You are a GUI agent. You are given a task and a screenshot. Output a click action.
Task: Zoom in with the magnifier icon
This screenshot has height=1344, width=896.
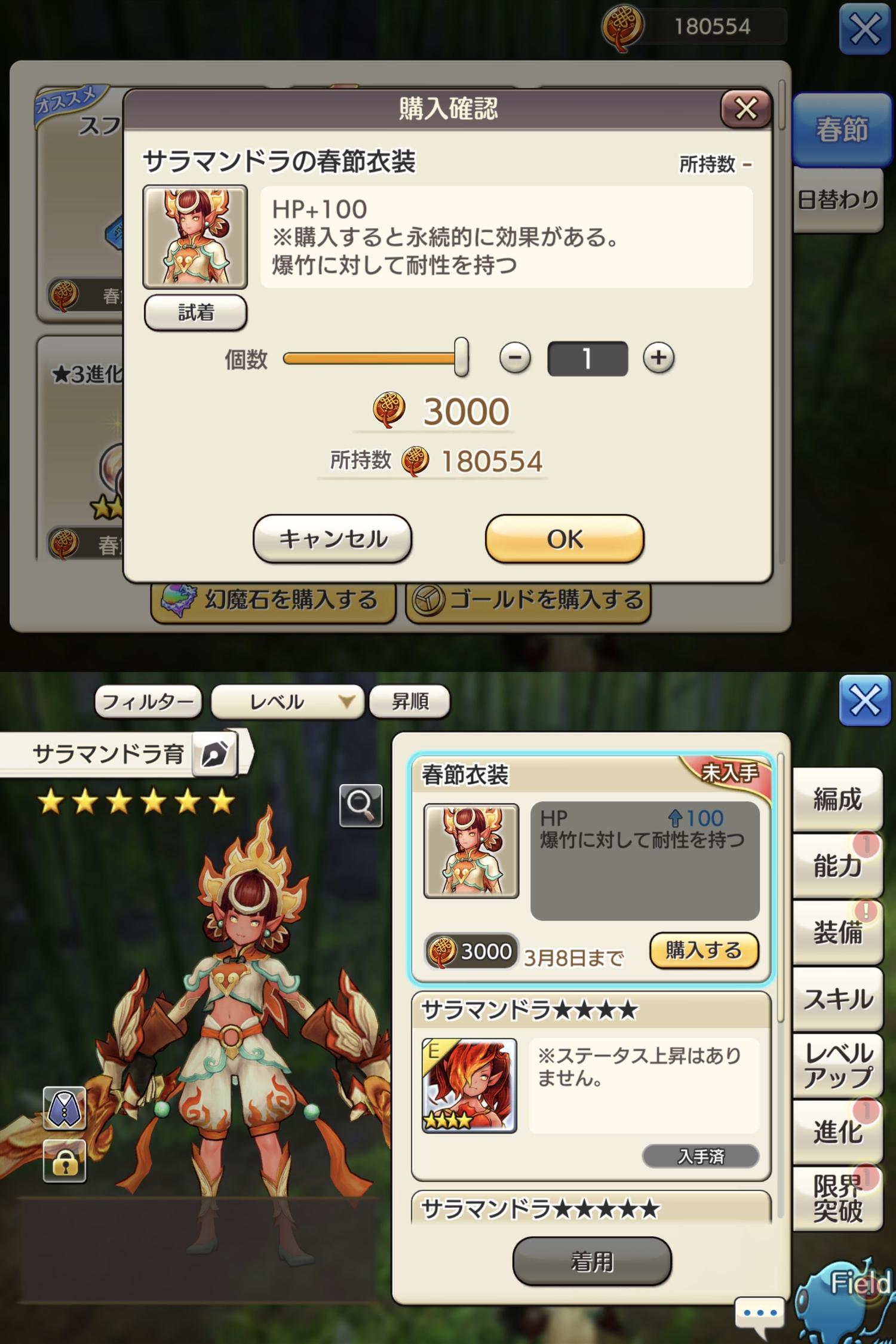[x=360, y=805]
